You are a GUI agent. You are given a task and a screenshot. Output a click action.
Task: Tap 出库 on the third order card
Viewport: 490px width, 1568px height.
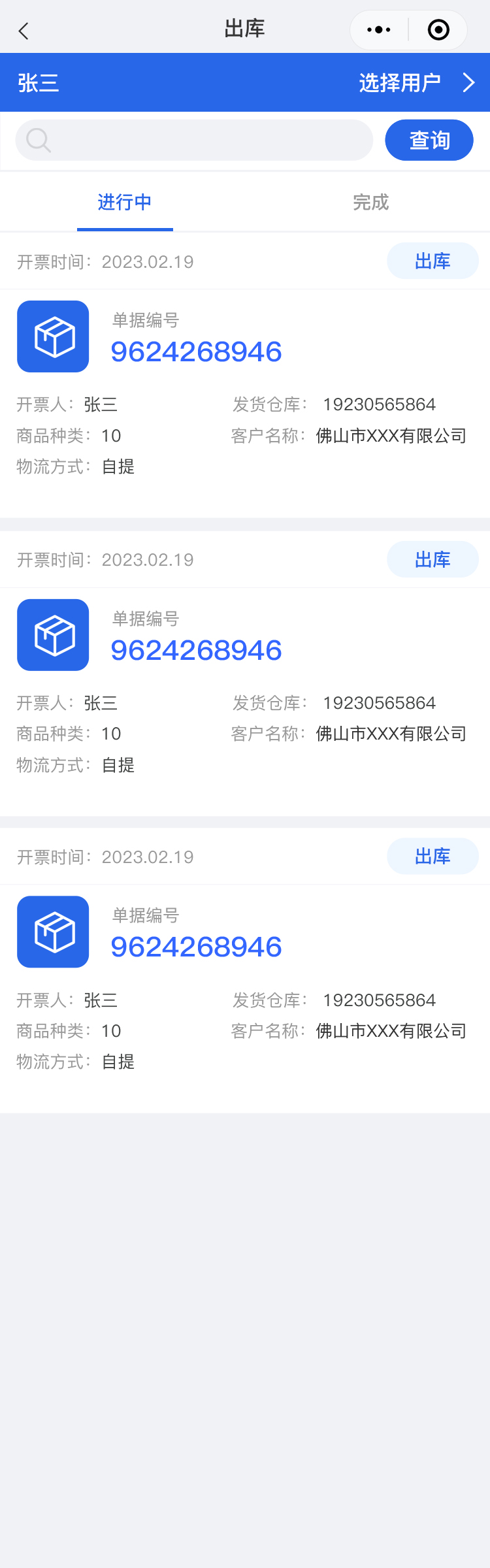coord(433,856)
